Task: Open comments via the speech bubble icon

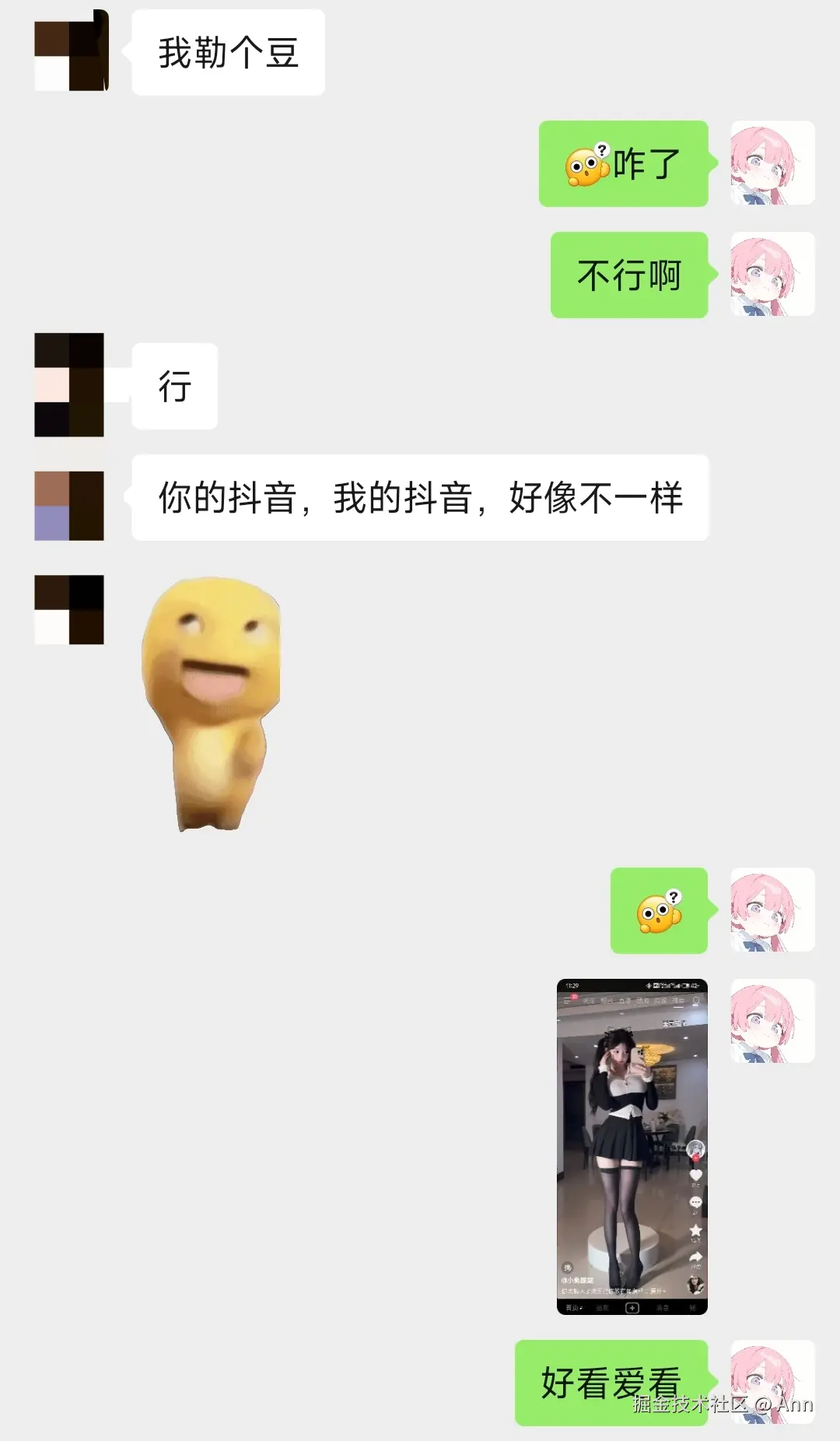Action: pyautogui.click(x=695, y=1203)
